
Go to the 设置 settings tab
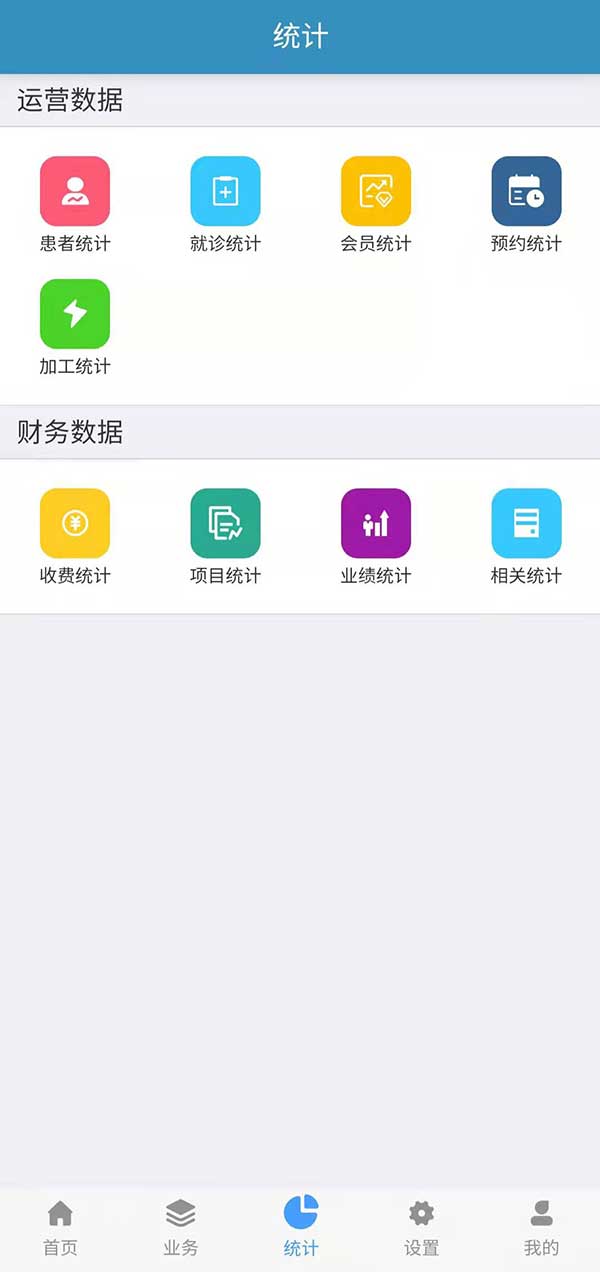tap(421, 1228)
